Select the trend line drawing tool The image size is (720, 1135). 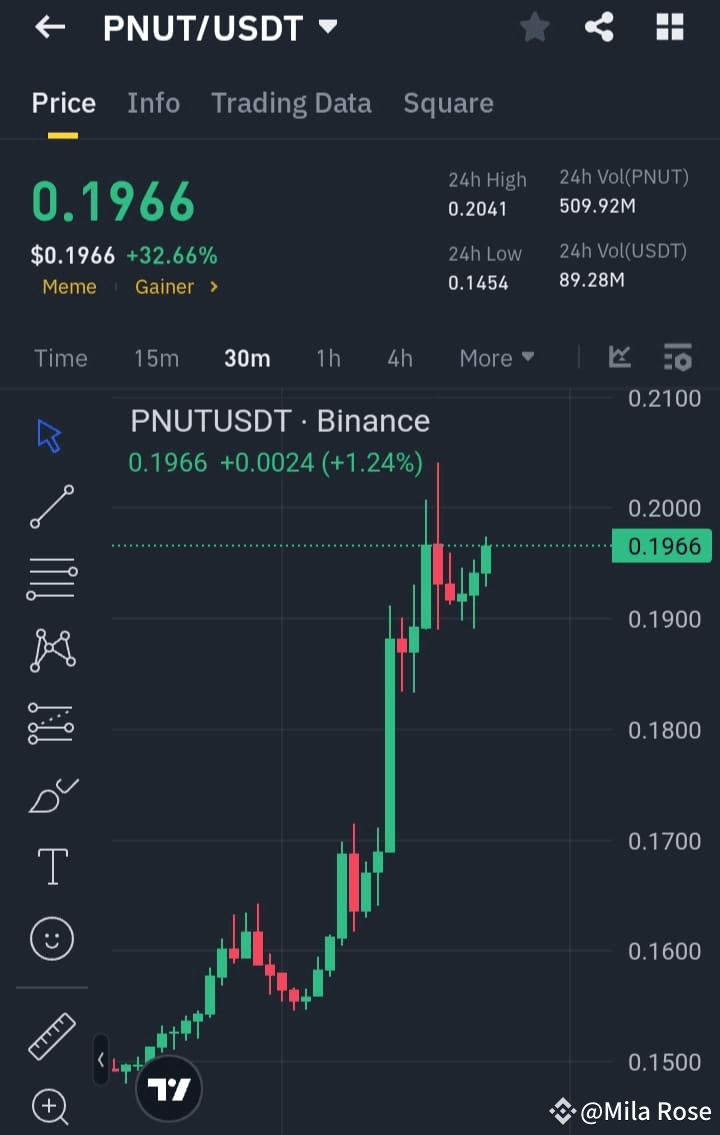click(x=51, y=506)
